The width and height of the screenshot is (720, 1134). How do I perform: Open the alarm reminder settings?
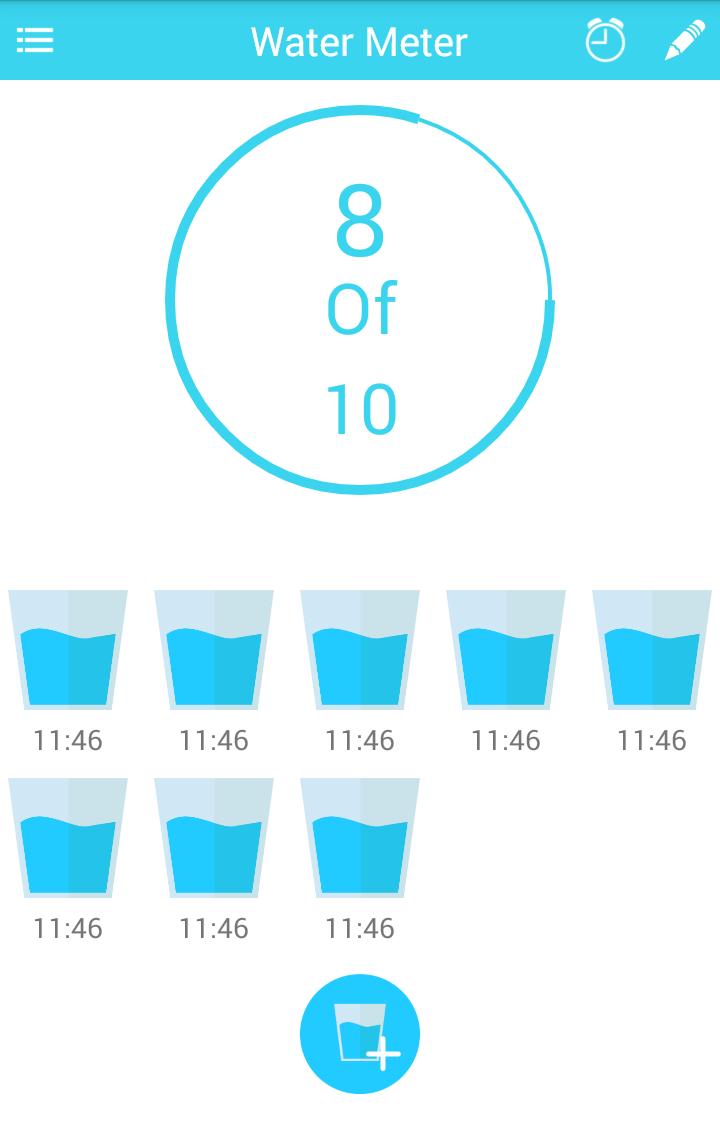[x=605, y=41]
